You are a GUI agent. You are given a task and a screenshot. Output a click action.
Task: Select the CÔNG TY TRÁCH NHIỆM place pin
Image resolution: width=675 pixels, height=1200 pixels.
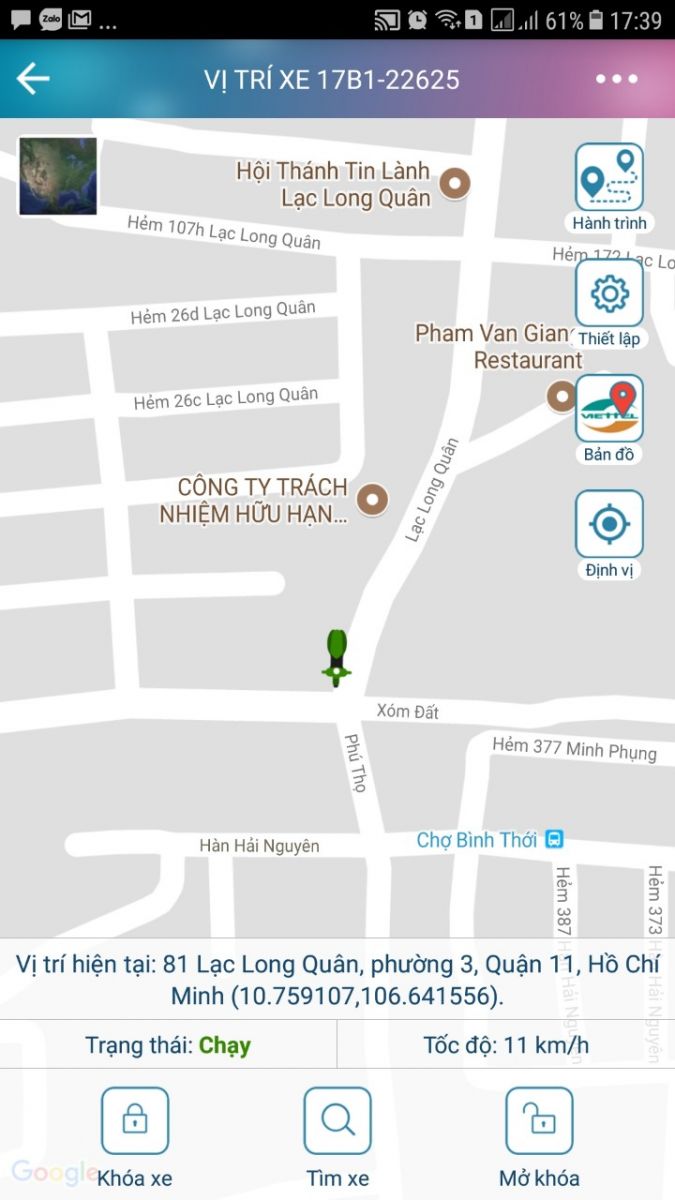click(x=374, y=498)
